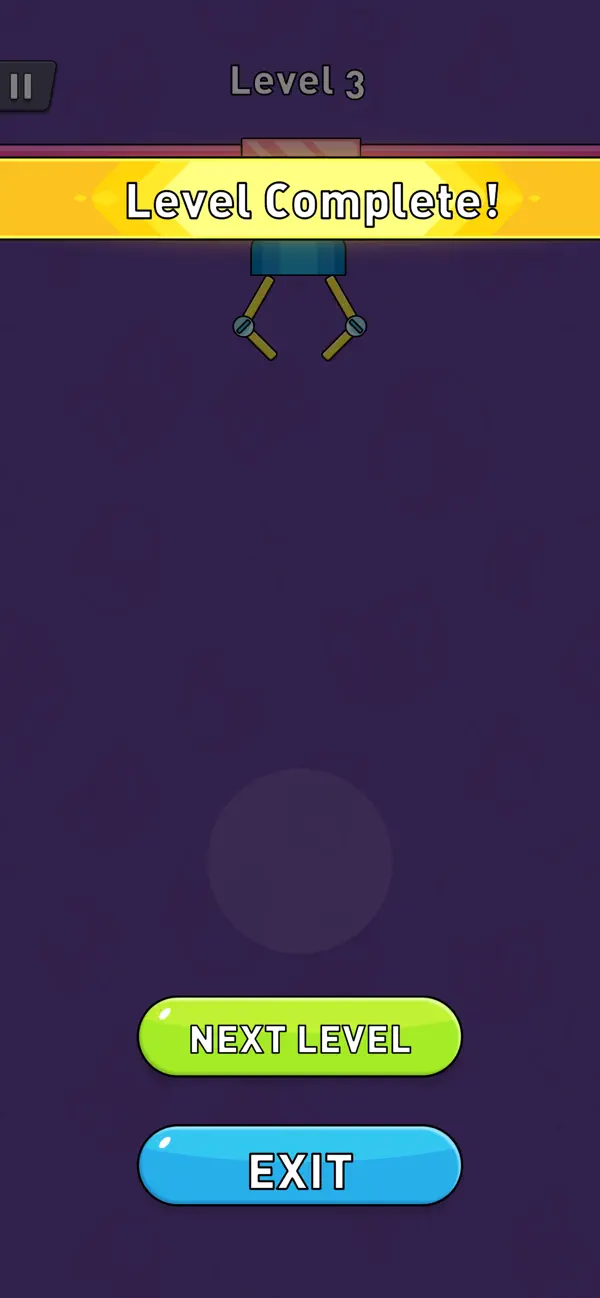600x1298 pixels.
Task: Exit the level with the EXIT button
Action: (x=300, y=1166)
